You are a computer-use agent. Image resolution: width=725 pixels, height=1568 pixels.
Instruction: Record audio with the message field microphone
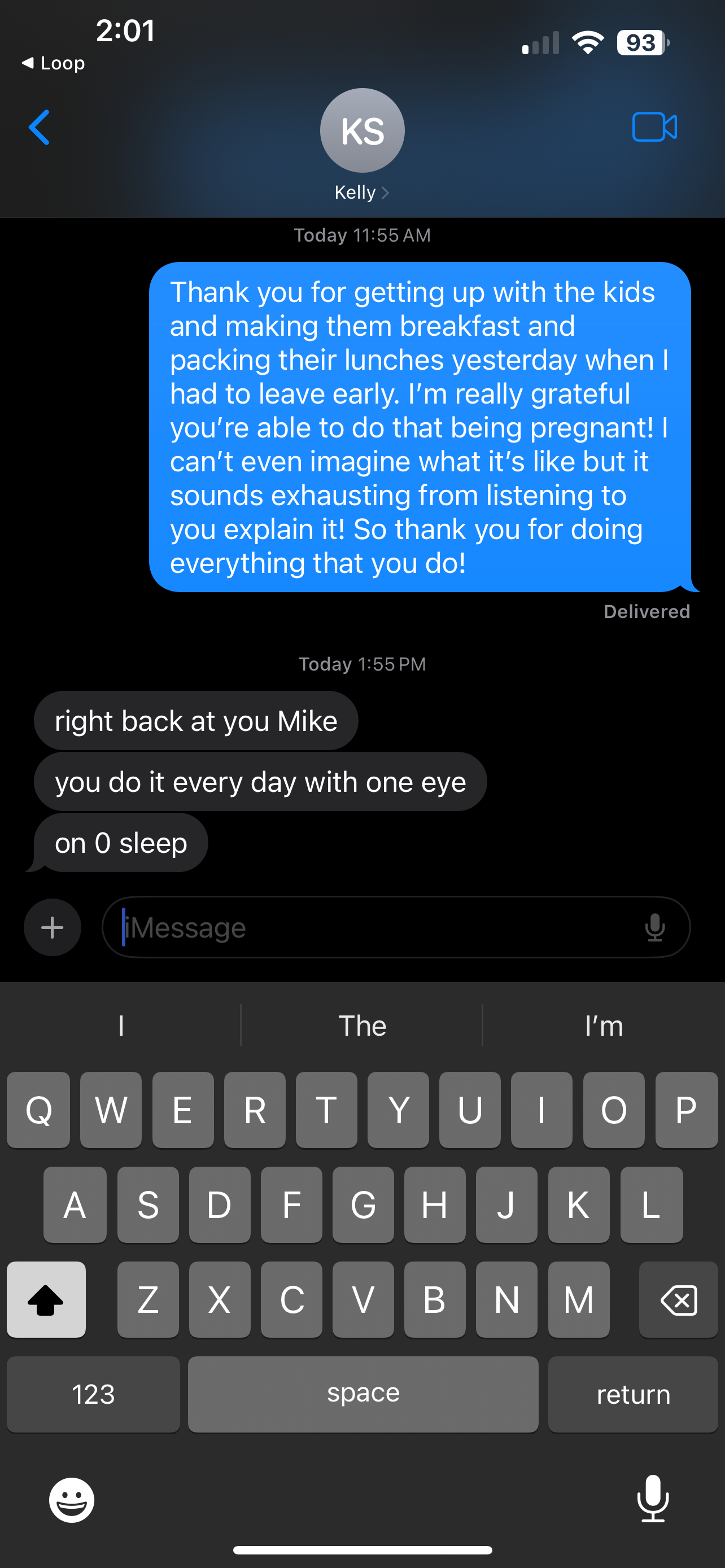click(x=655, y=927)
